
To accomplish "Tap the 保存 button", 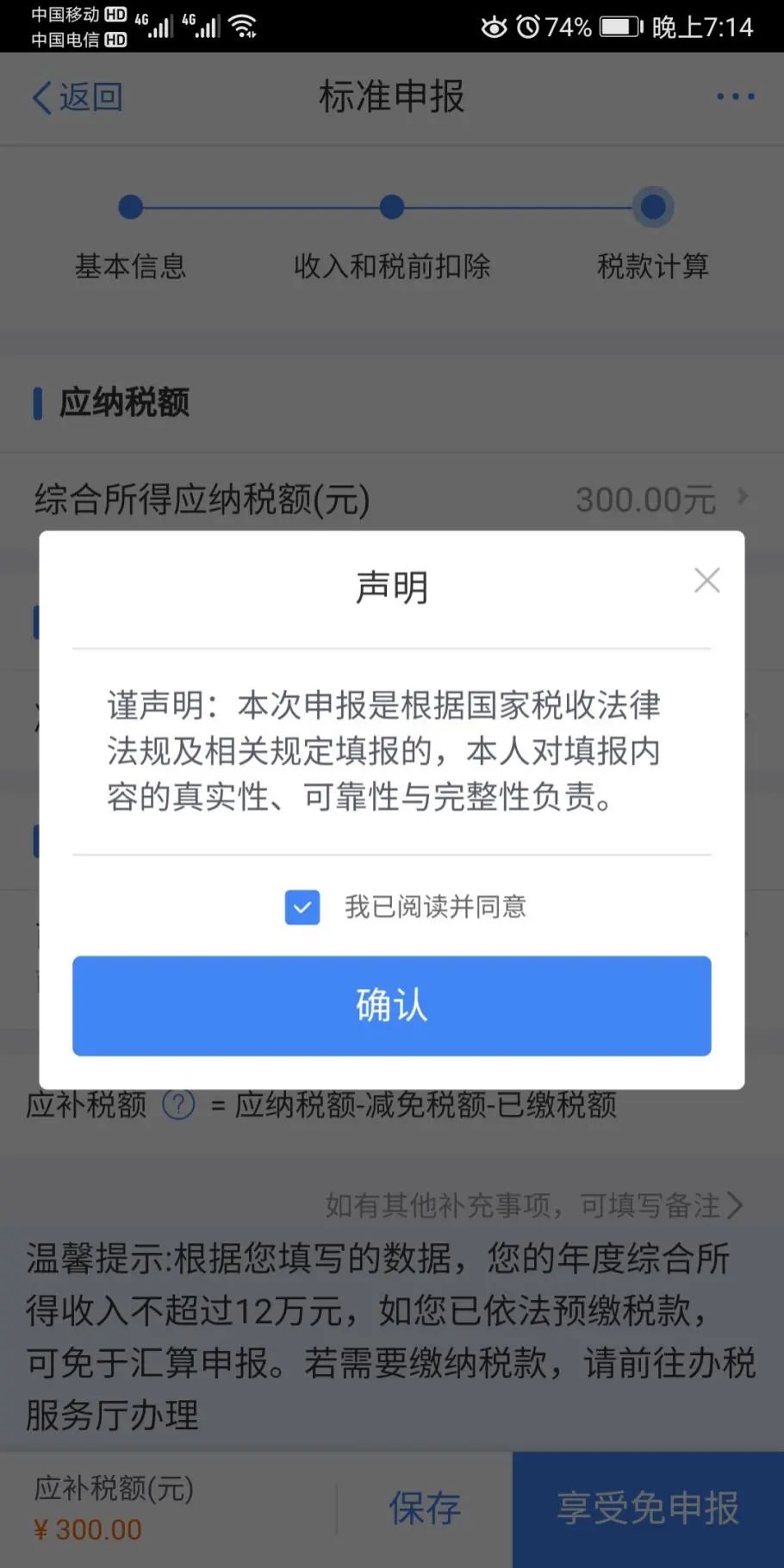I will 425,1509.
